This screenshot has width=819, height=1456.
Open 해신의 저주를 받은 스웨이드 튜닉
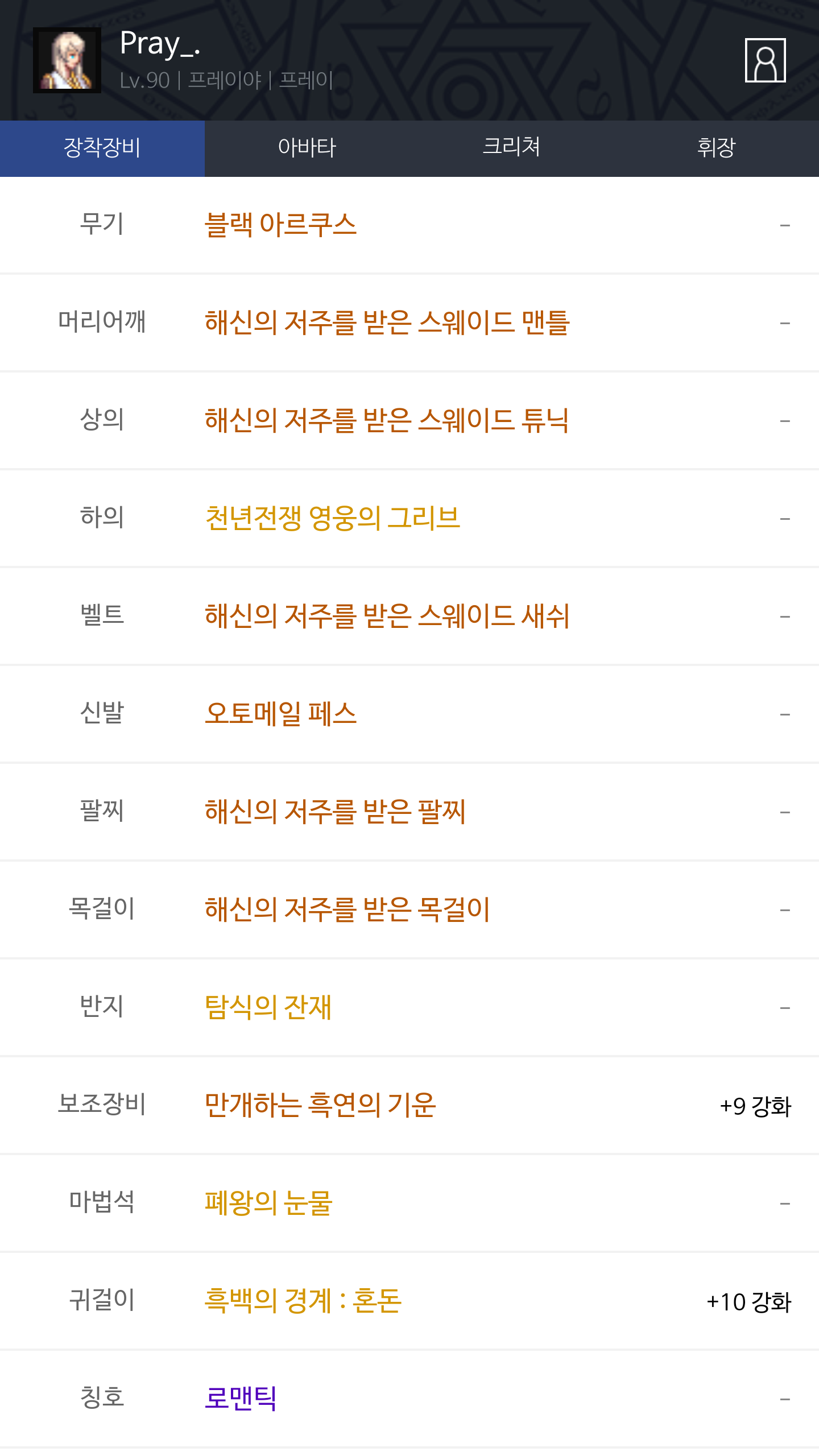pos(387,420)
